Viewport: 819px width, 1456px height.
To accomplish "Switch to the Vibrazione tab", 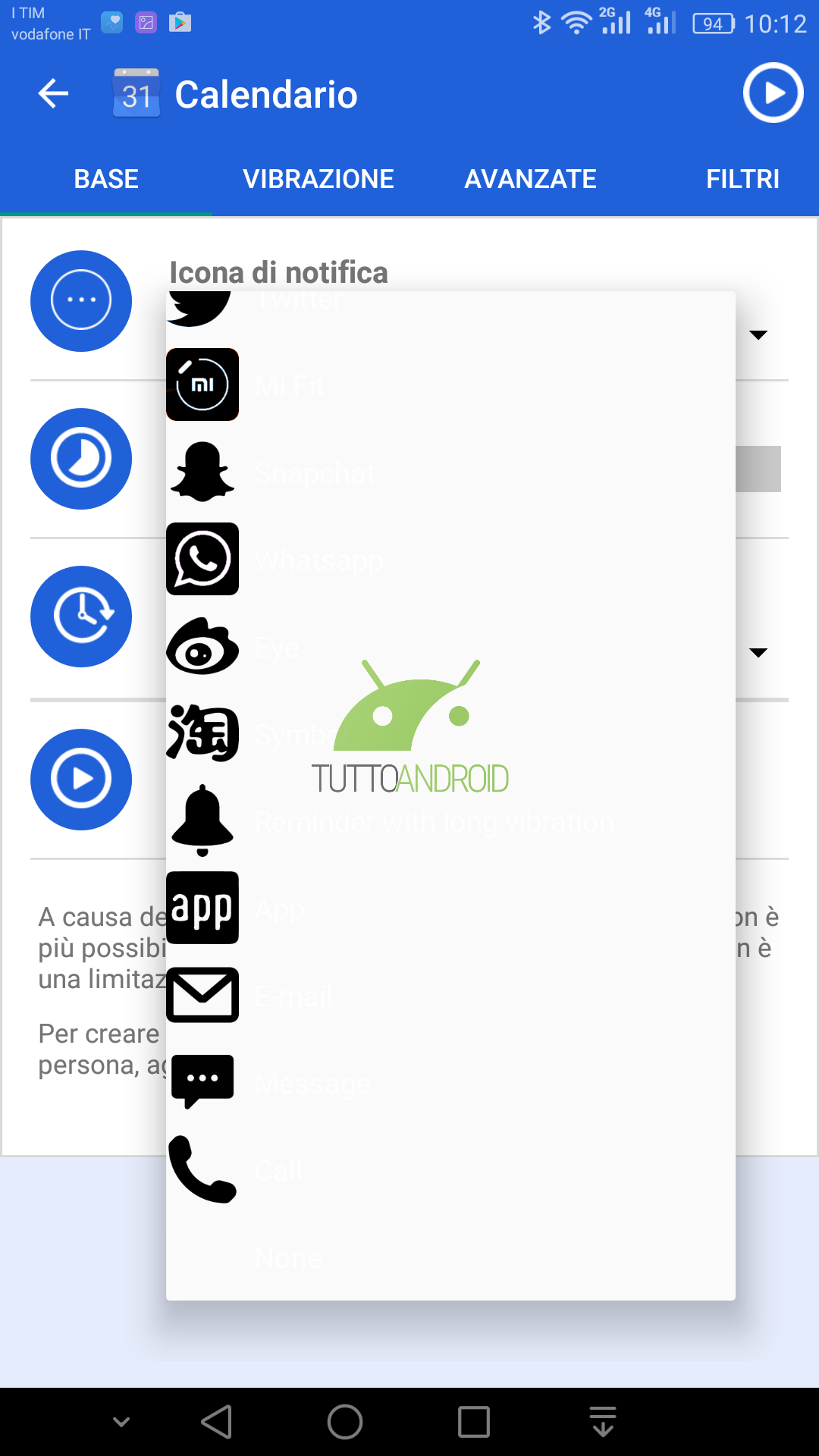I will (318, 179).
